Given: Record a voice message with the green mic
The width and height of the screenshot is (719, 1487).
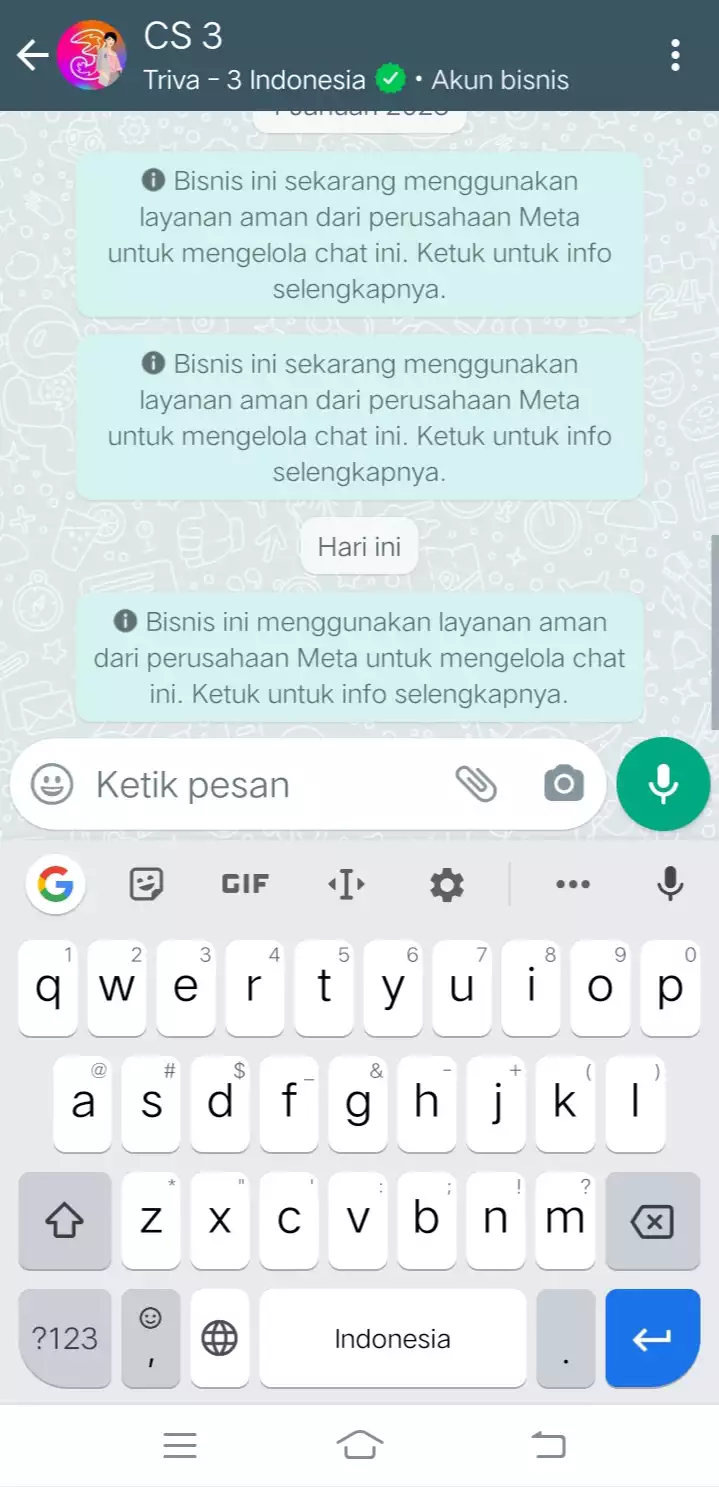Looking at the screenshot, I should [x=664, y=785].
